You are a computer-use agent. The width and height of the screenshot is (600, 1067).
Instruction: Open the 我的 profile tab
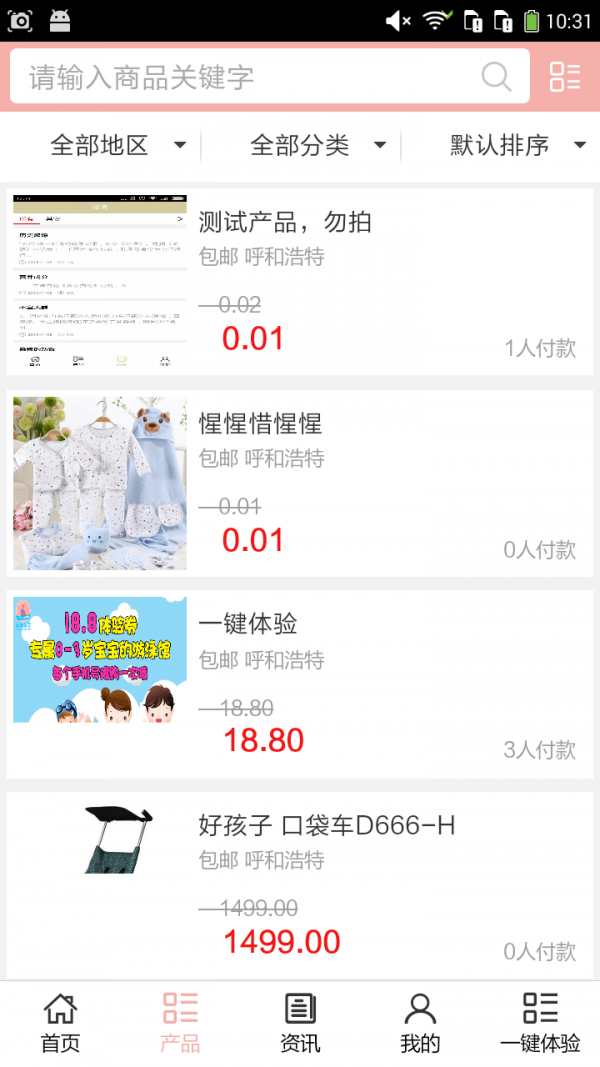pyautogui.click(x=420, y=1024)
